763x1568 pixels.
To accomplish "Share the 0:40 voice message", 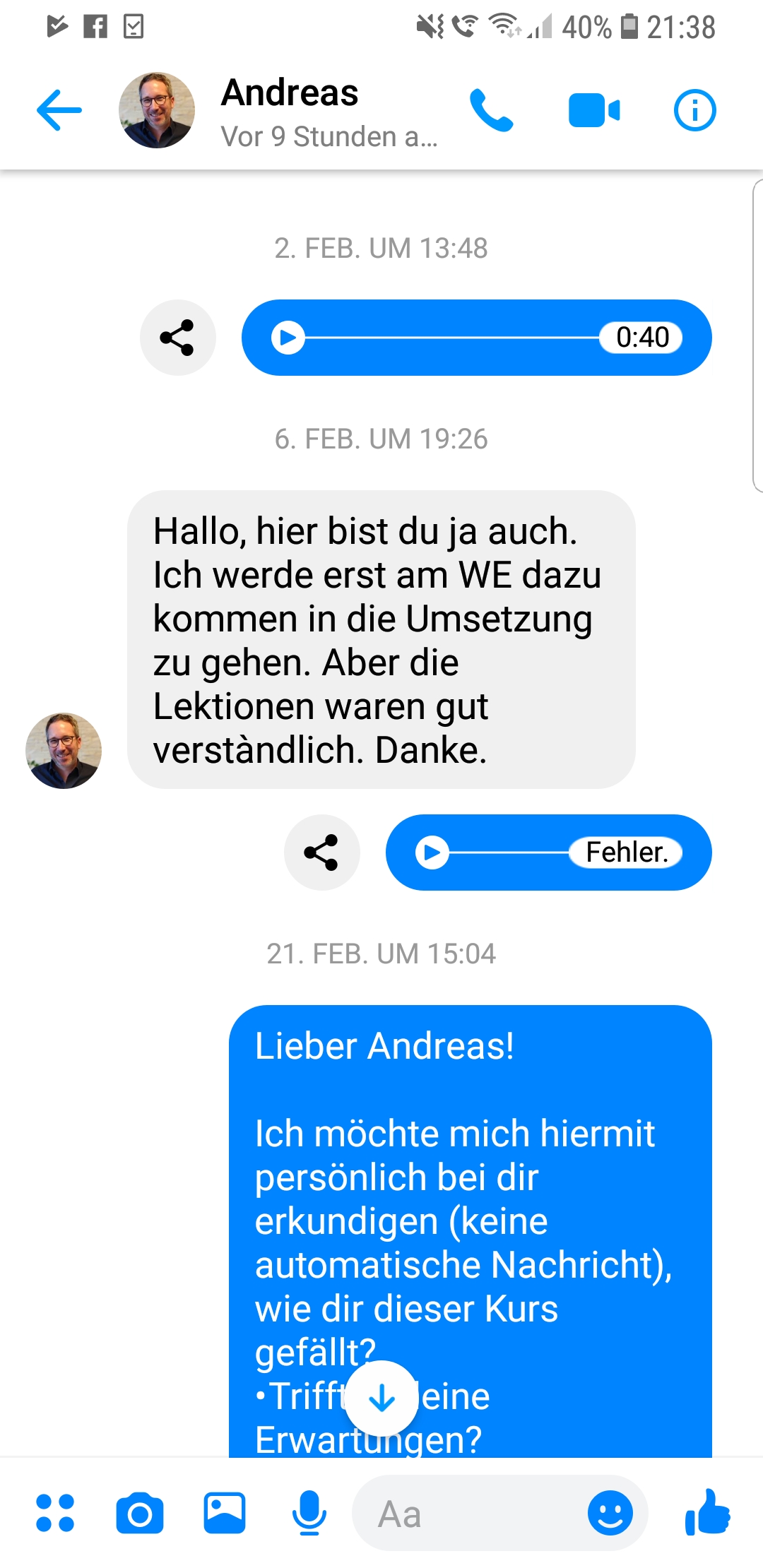I will pyautogui.click(x=177, y=338).
